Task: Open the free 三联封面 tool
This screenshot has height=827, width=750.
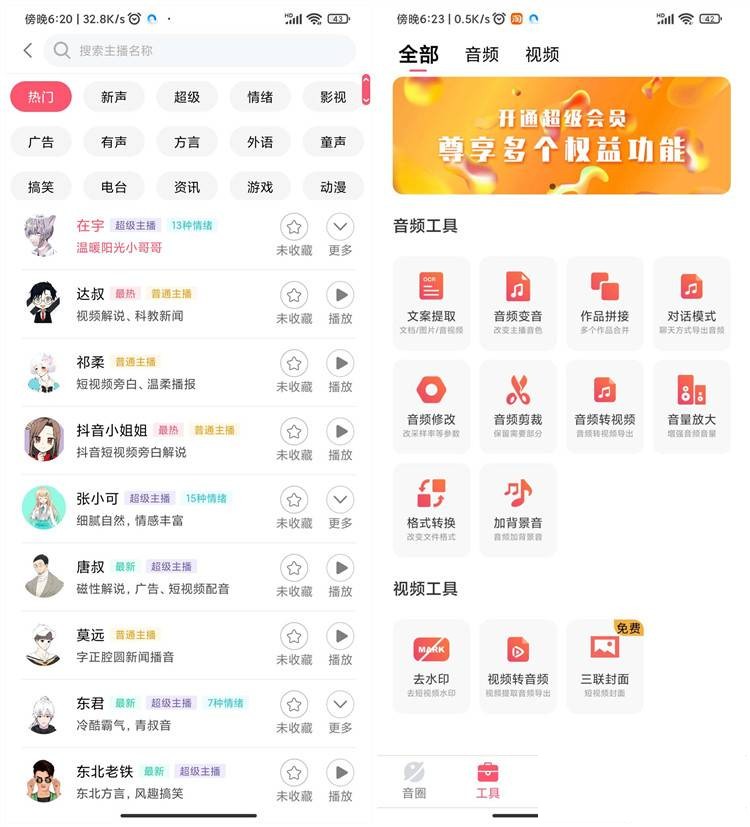Action: tap(605, 665)
